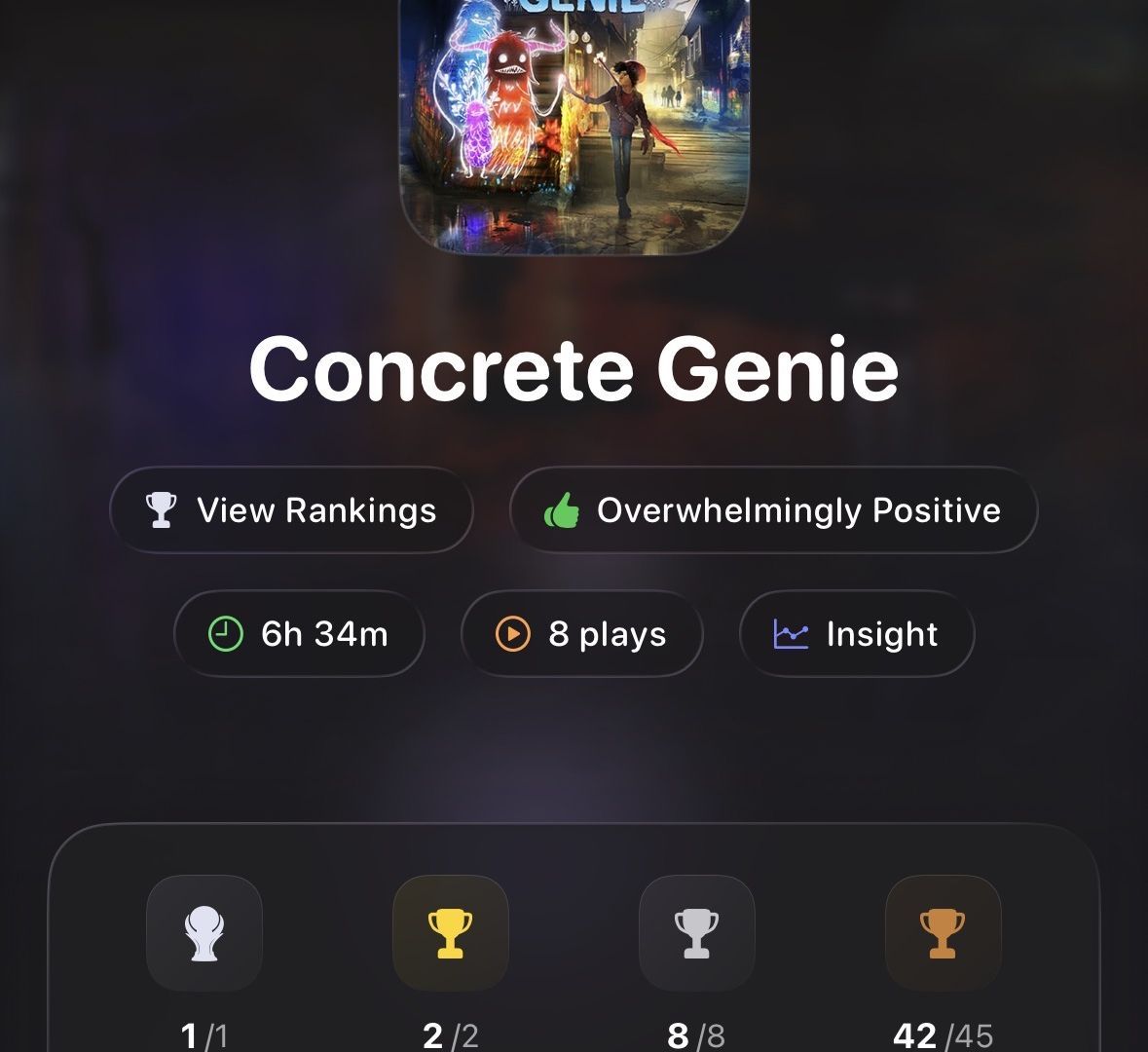
Task: Open the Insight chart button
Action: (857, 634)
